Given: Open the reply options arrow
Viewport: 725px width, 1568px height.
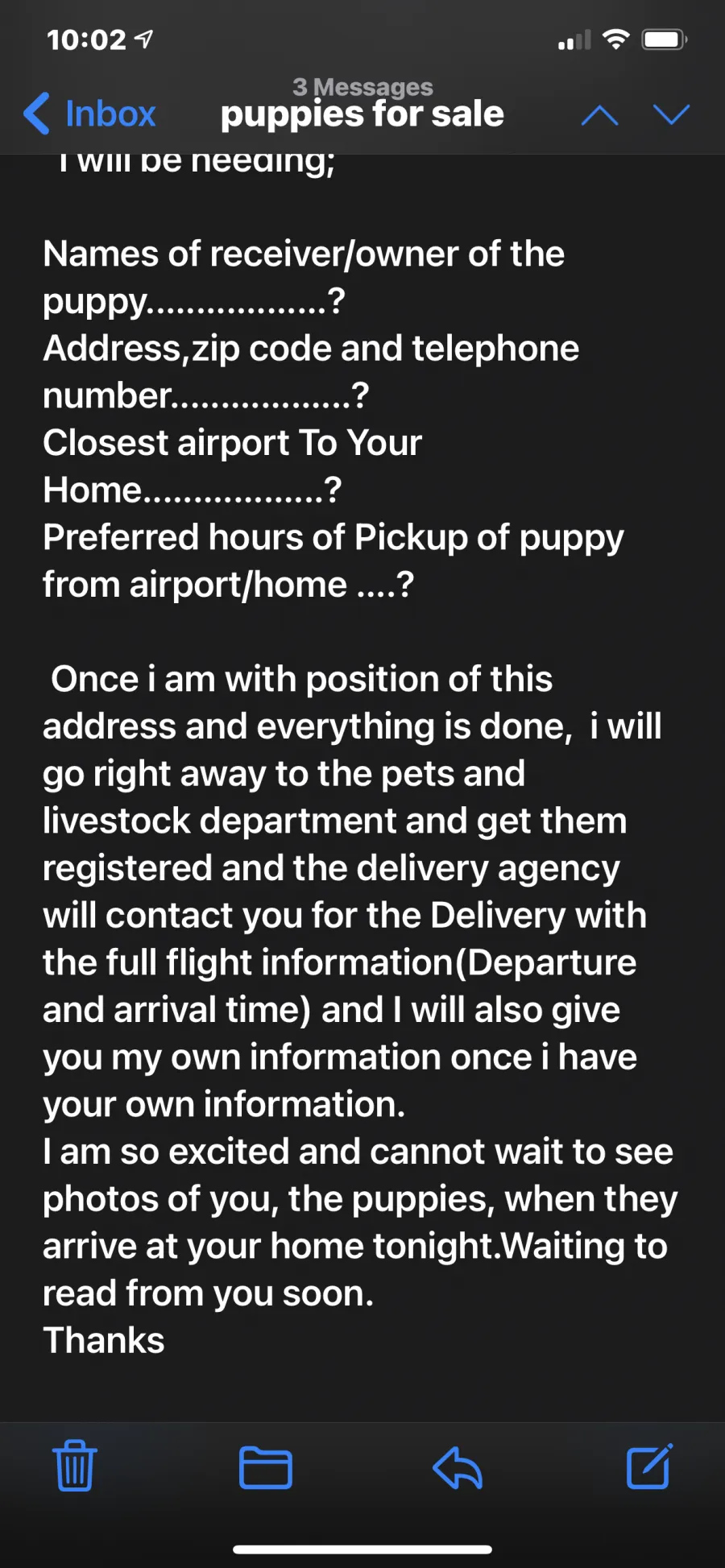Looking at the screenshot, I should point(458,1467).
